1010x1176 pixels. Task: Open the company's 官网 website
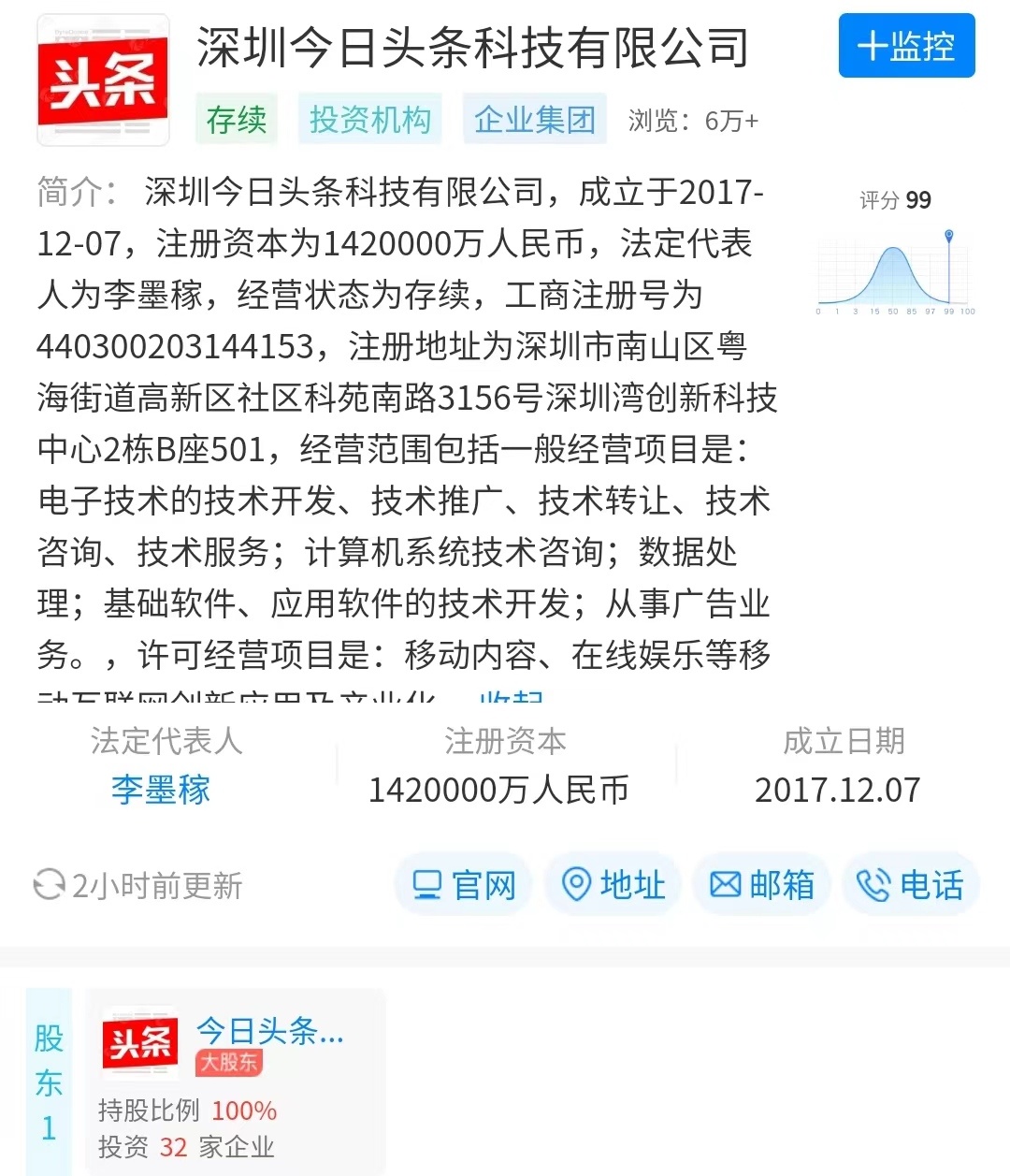click(464, 884)
